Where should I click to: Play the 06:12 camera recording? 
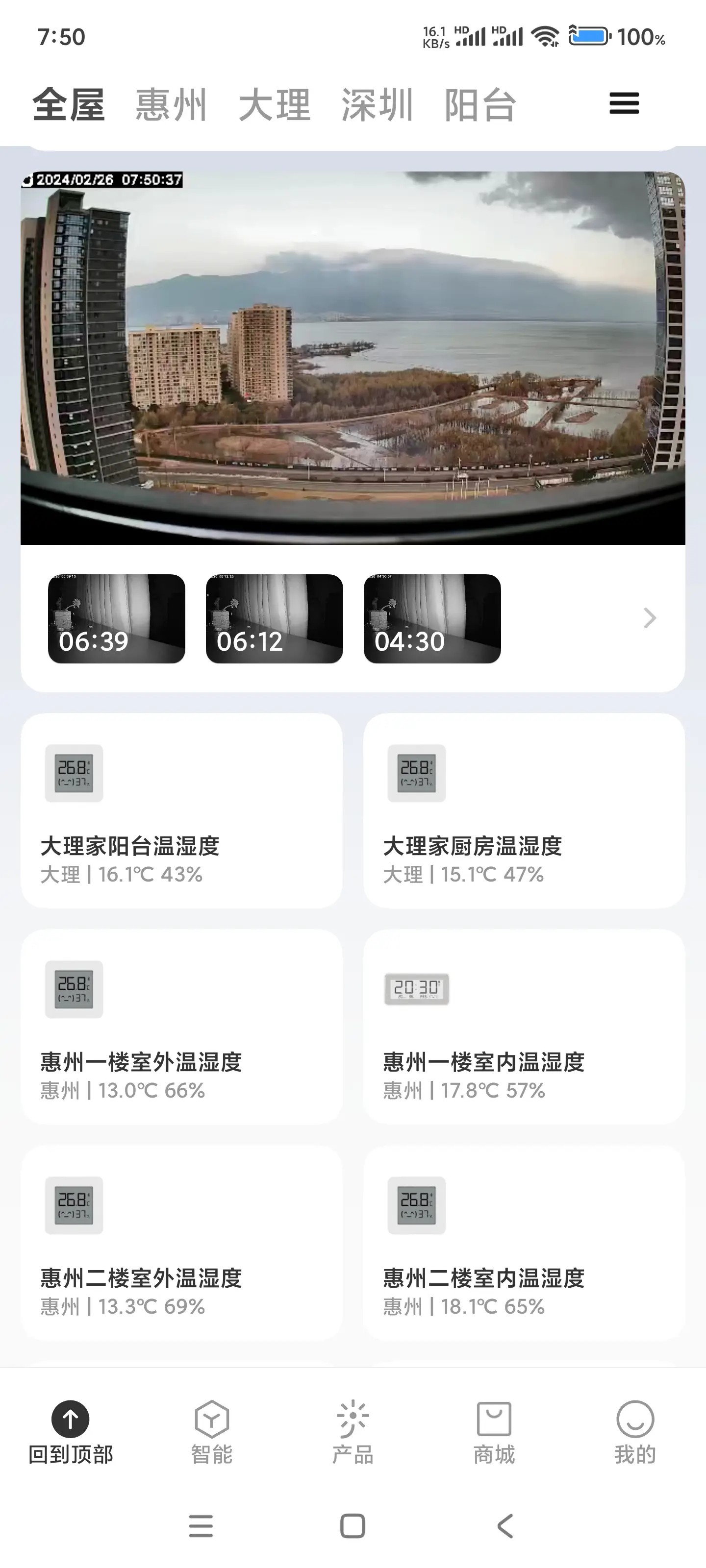click(x=274, y=618)
